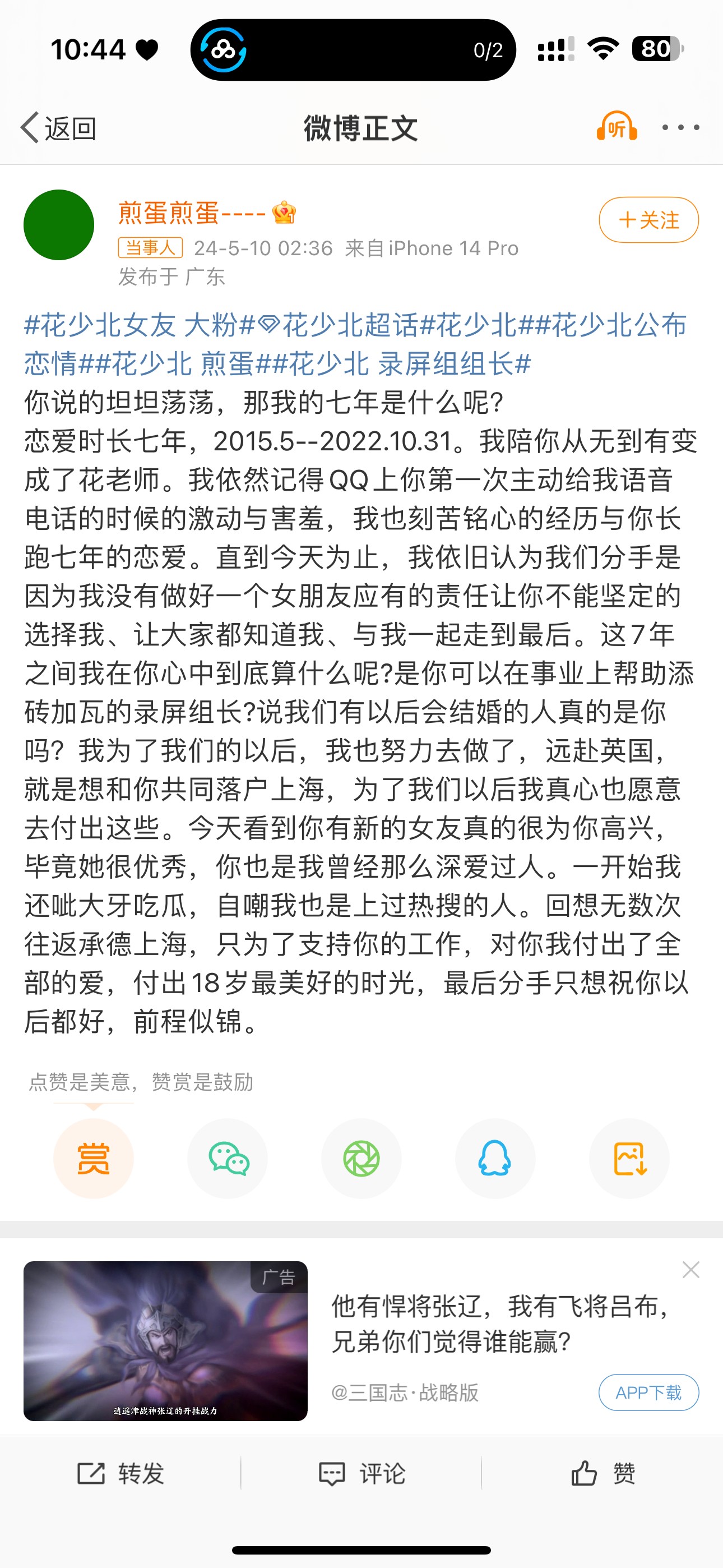Tap the repost 转发 icon

coord(121,1474)
